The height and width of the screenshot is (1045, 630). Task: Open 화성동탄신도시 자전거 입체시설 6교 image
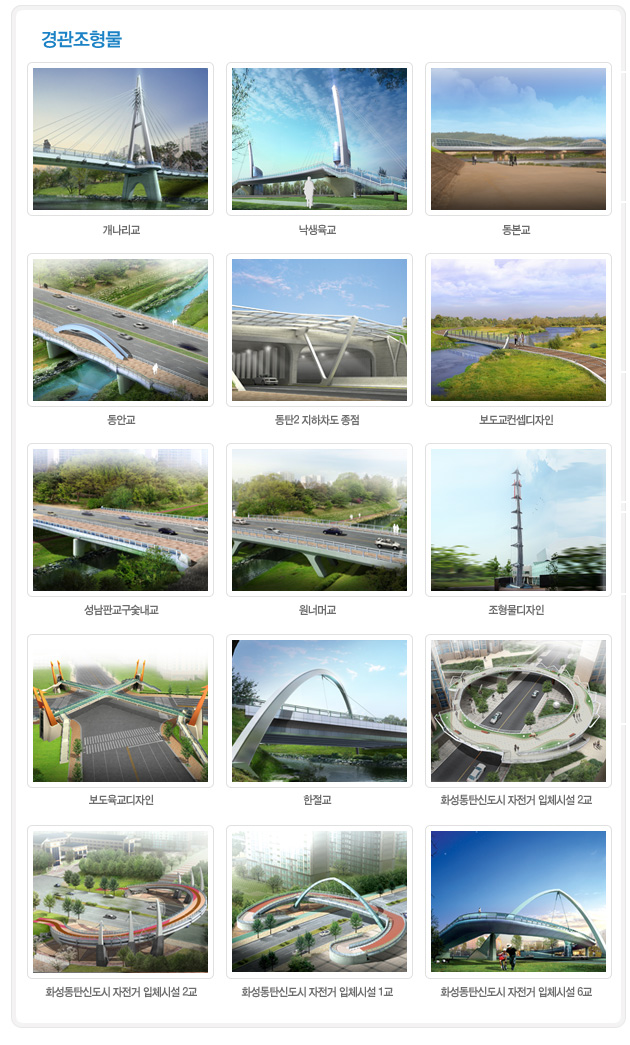(x=518, y=901)
